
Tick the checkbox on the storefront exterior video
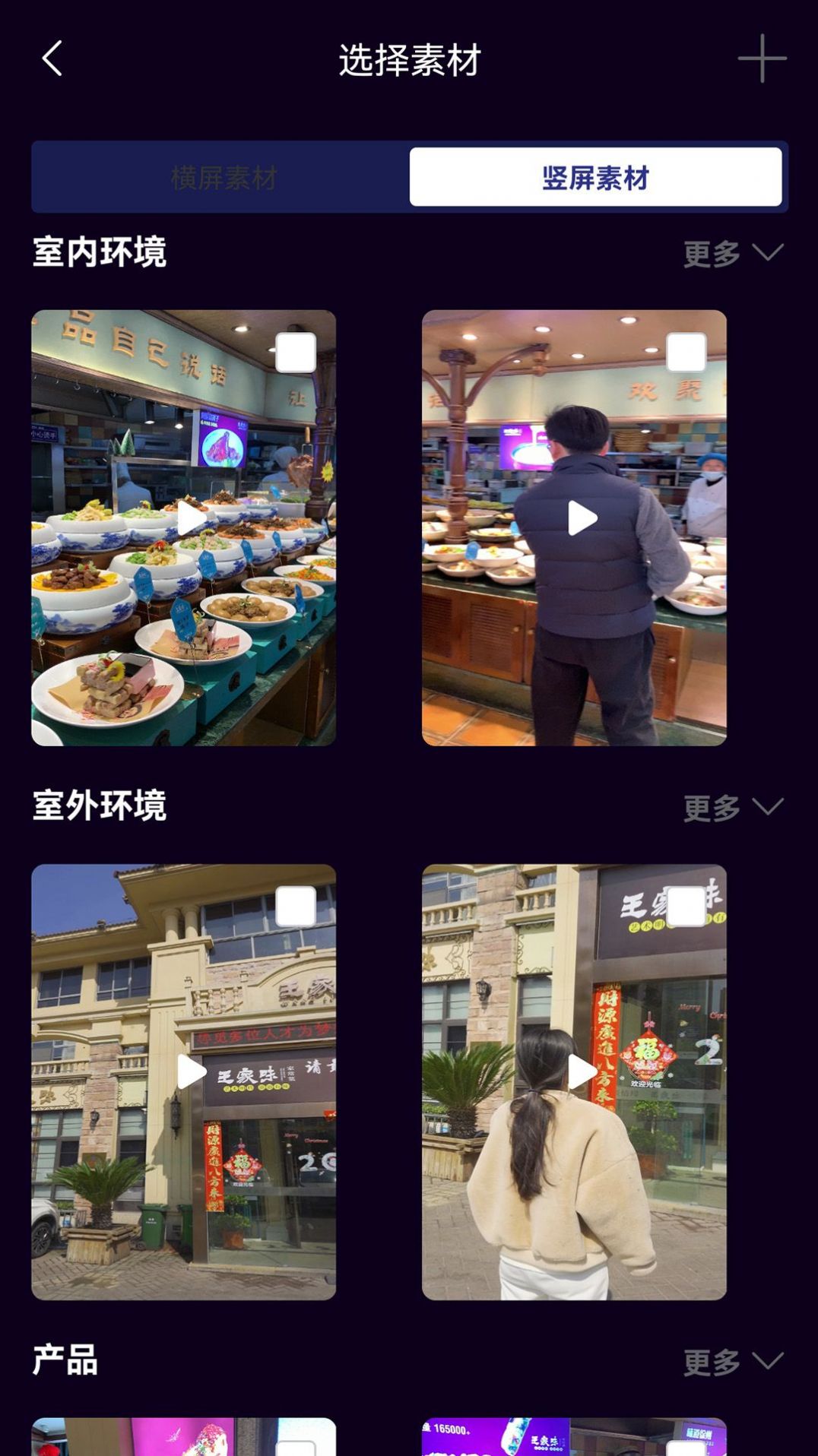(296, 904)
